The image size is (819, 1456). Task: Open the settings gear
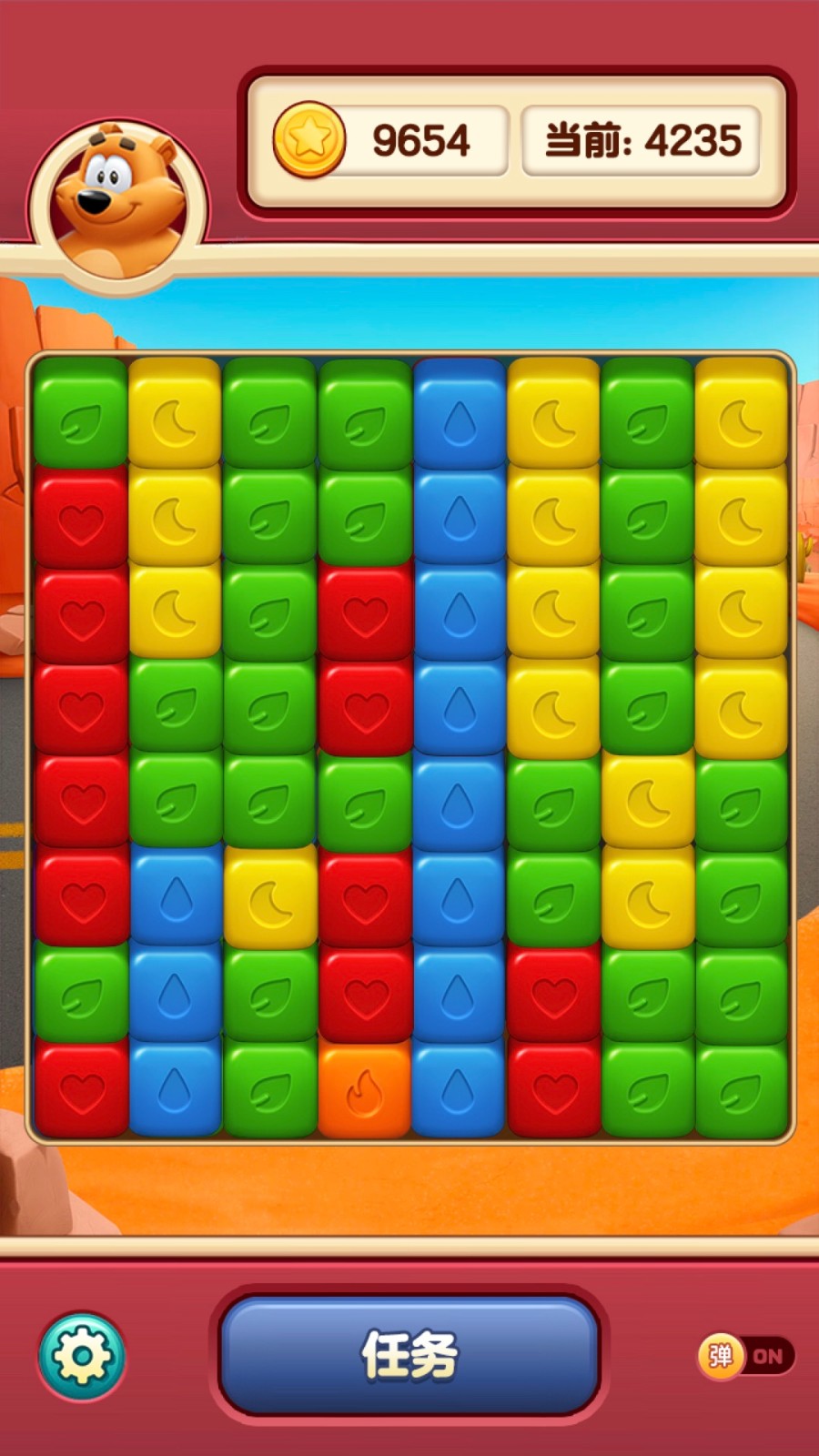(82, 1357)
